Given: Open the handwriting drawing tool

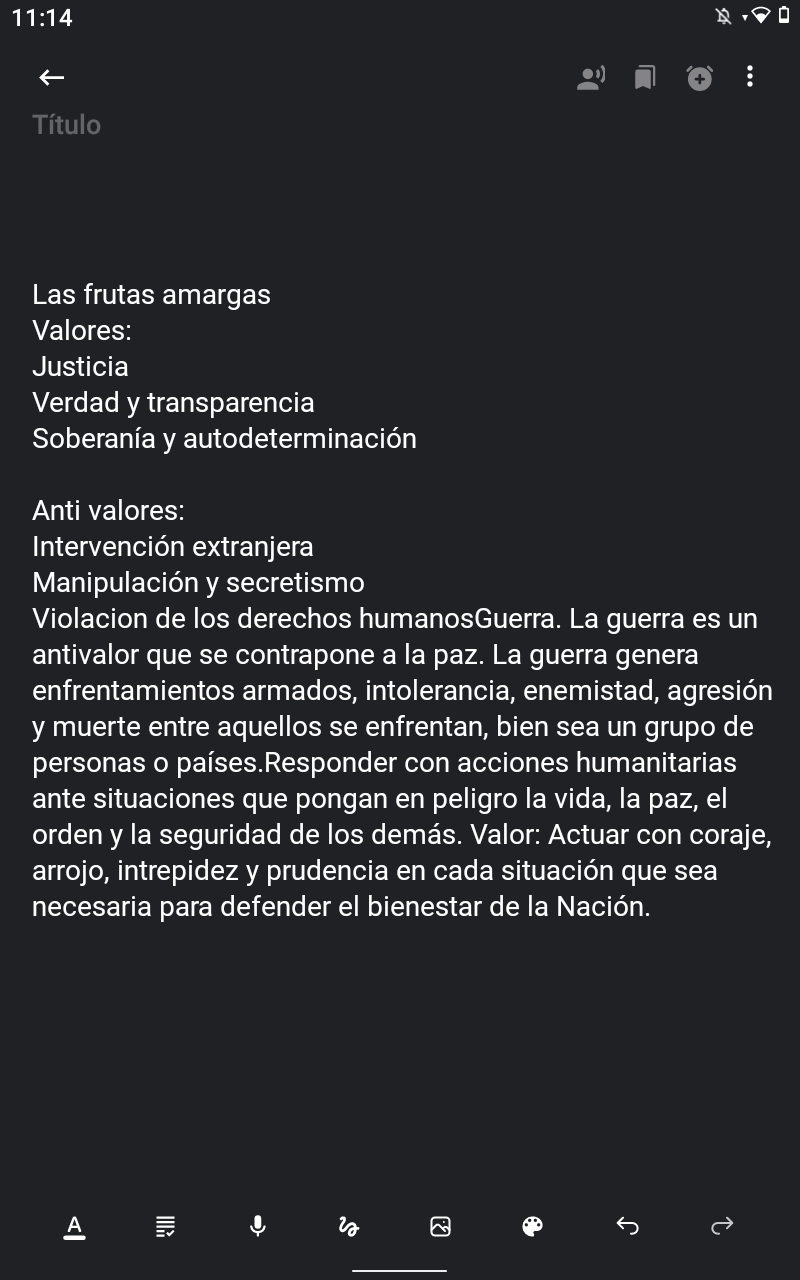Looking at the screenshot, I should [349, 1226].
